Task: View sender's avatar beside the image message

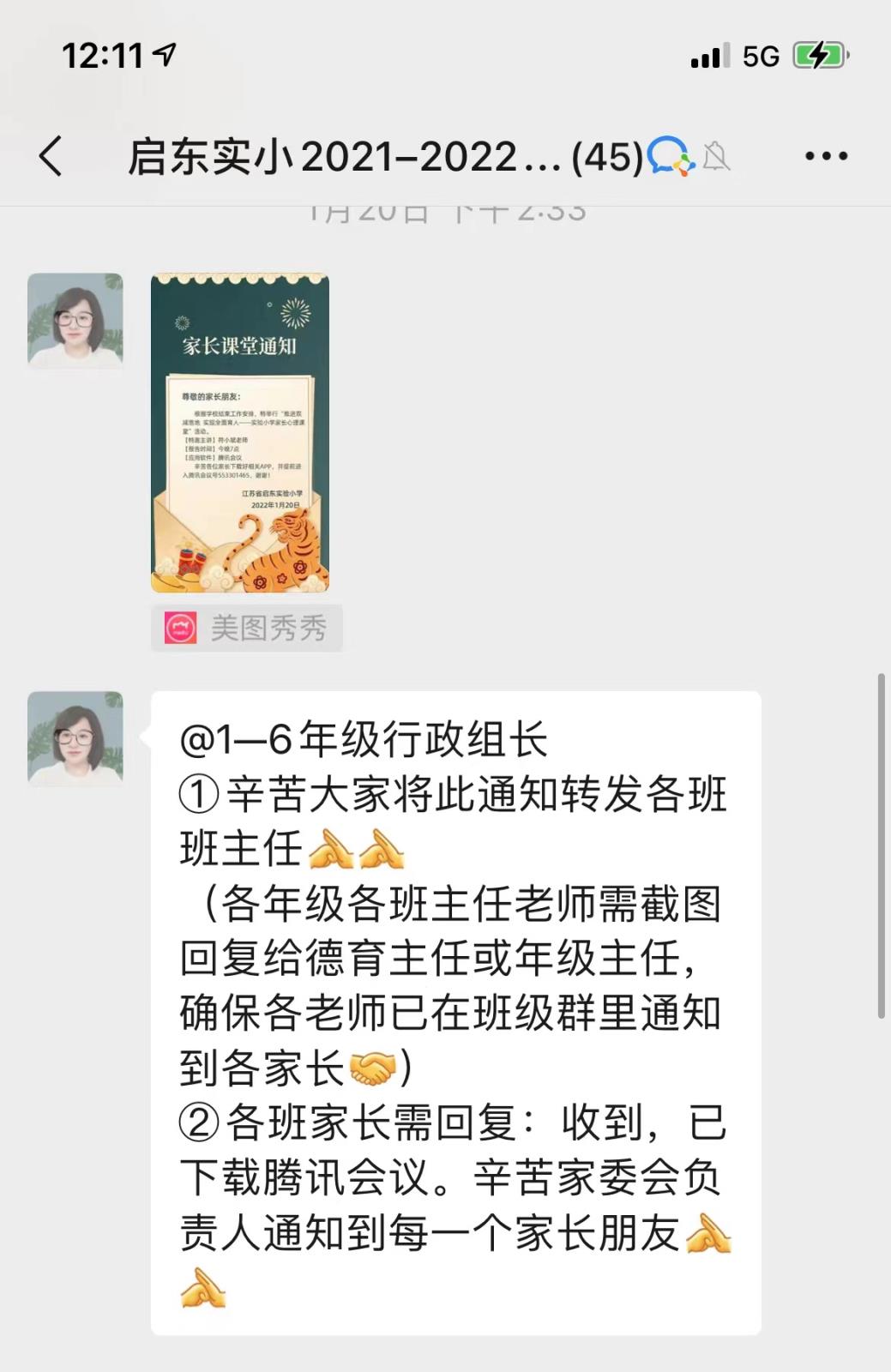Action: 75,321
